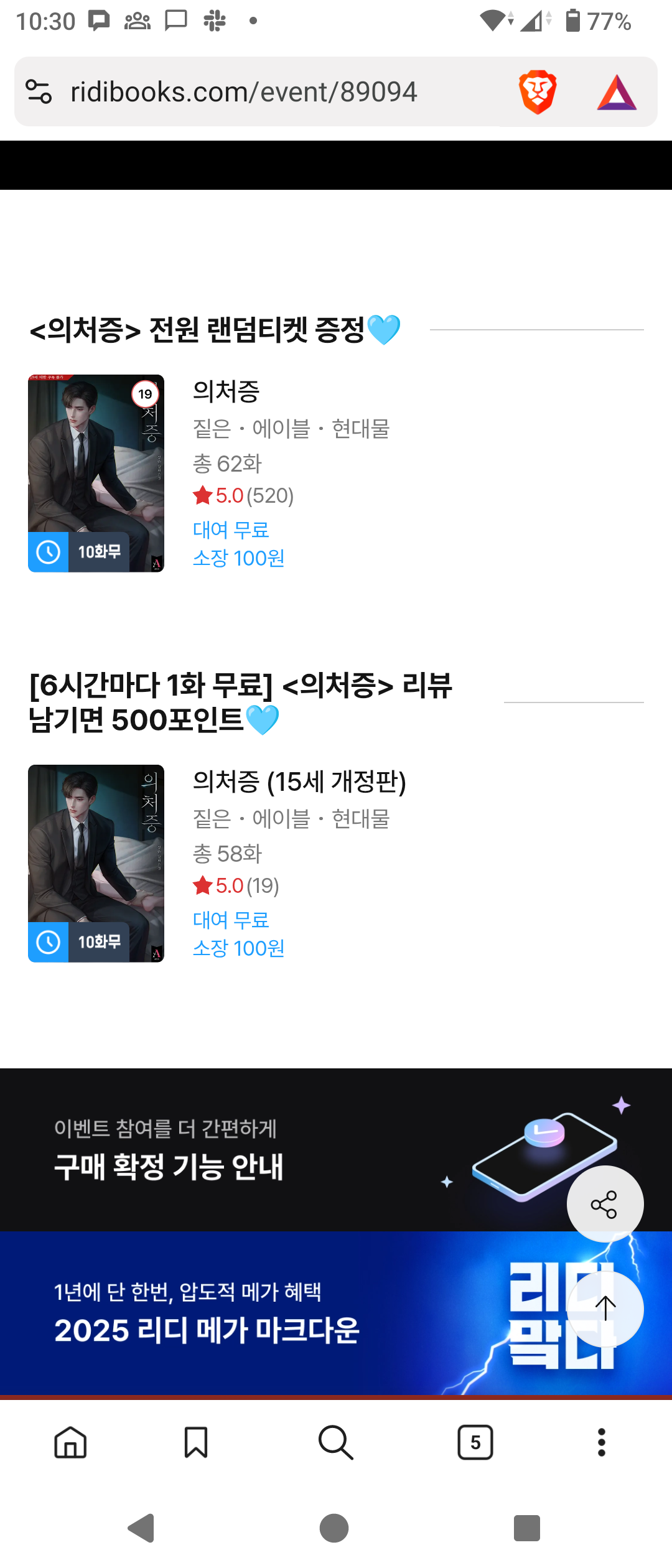This screenshot has width=672, height=1568.
Task: Open the 의처증 (15세 개정판) title link
Action: pyautogui.click(x=299, y=782)
